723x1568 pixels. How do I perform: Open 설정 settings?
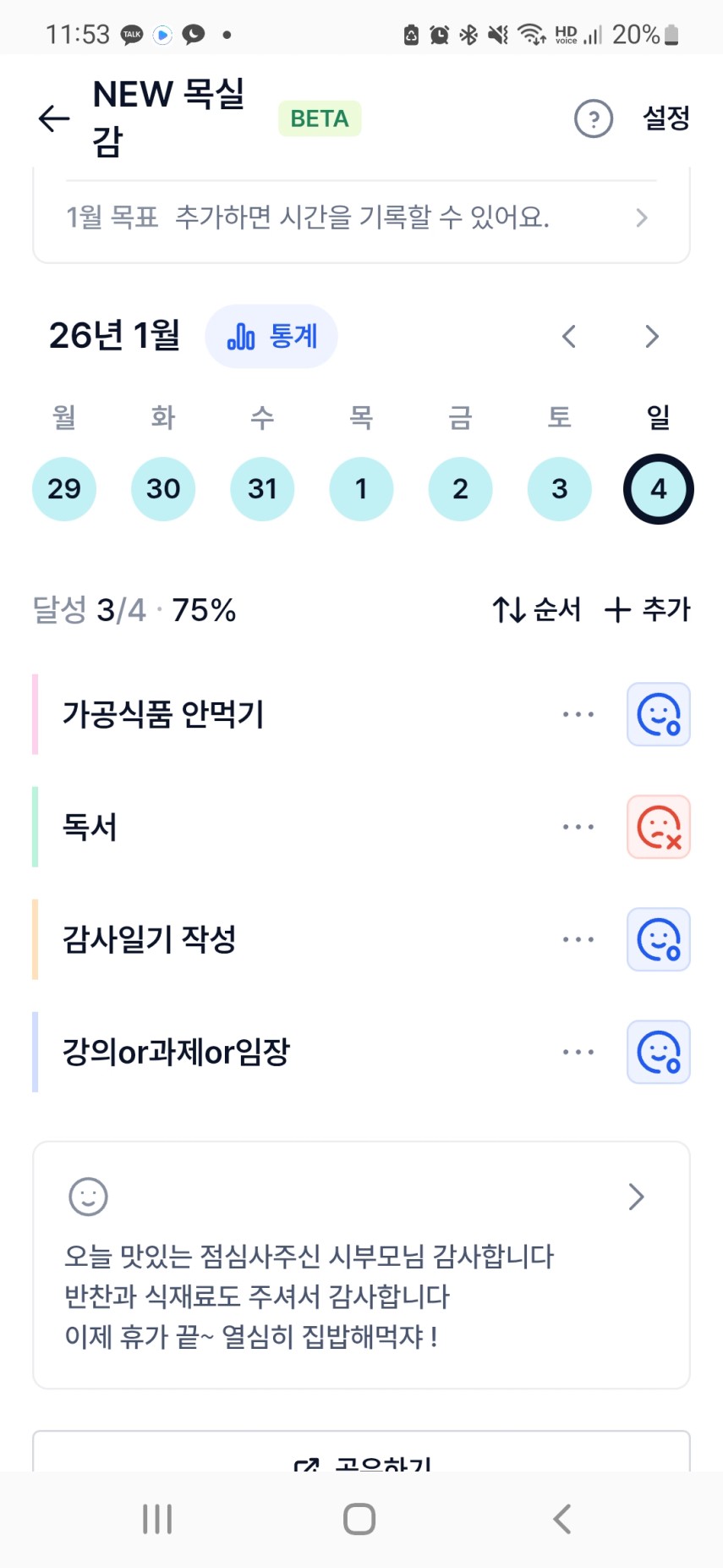[666, 118]
